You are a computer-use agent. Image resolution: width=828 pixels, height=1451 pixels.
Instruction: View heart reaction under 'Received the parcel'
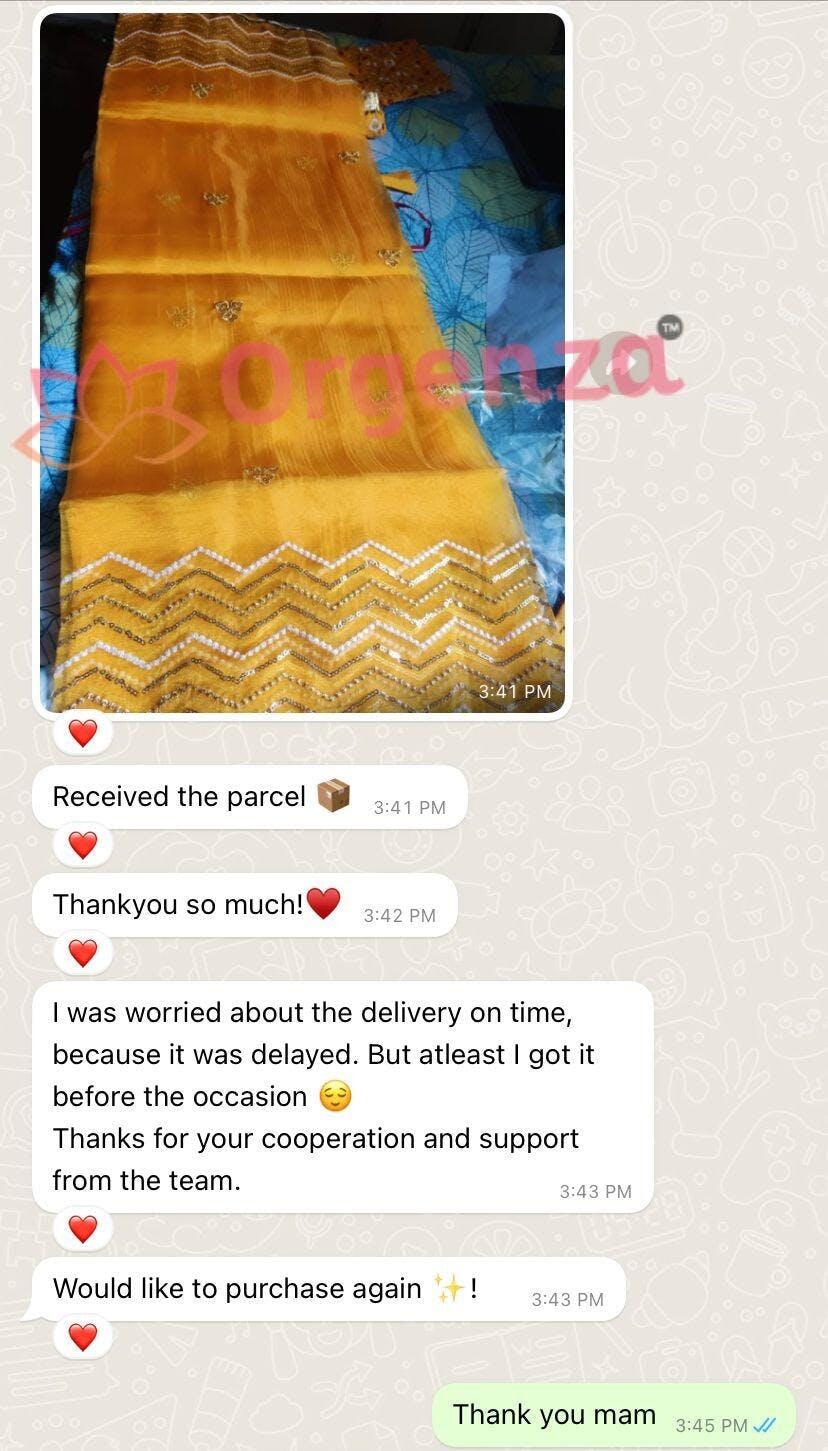(x=83, y=846)
